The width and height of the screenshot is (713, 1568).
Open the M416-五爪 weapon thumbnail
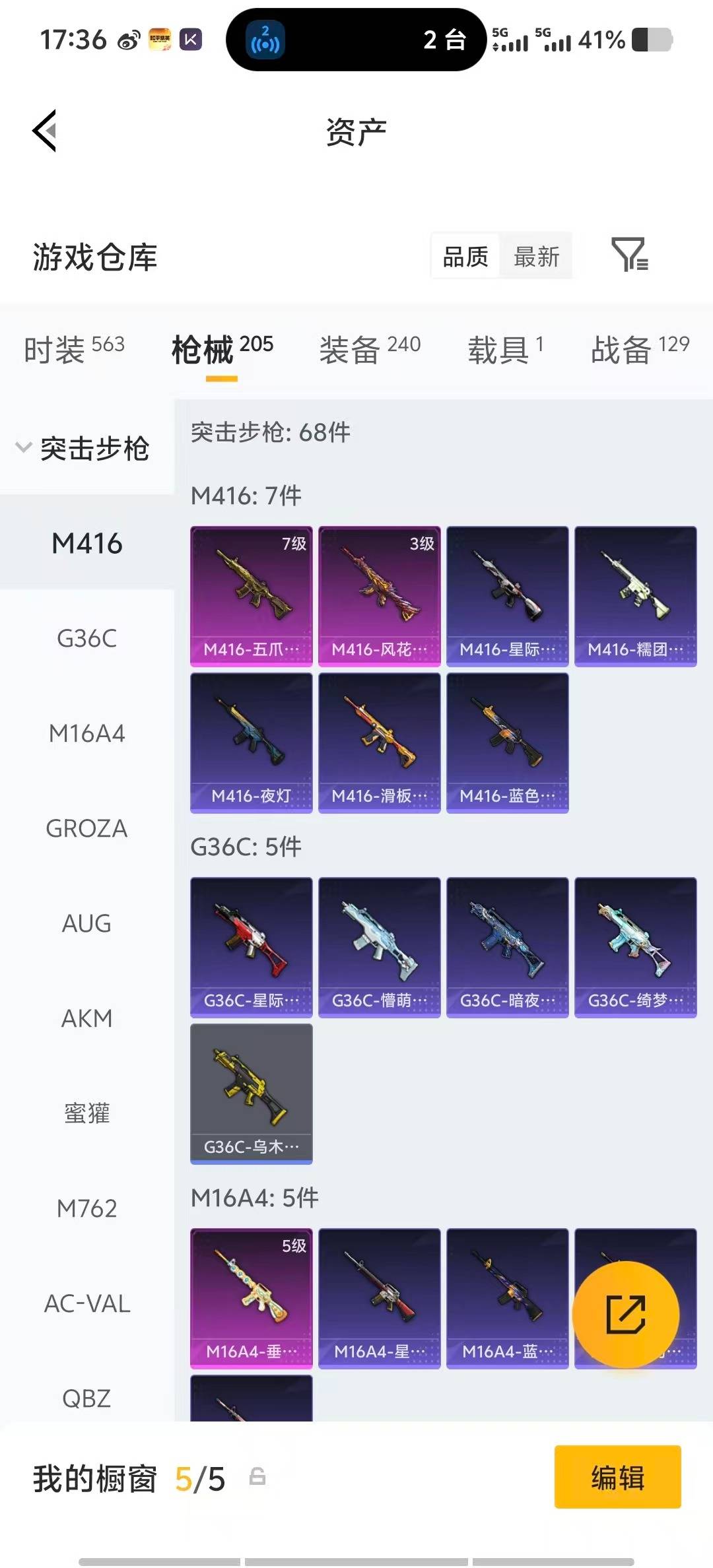[251, 594]
